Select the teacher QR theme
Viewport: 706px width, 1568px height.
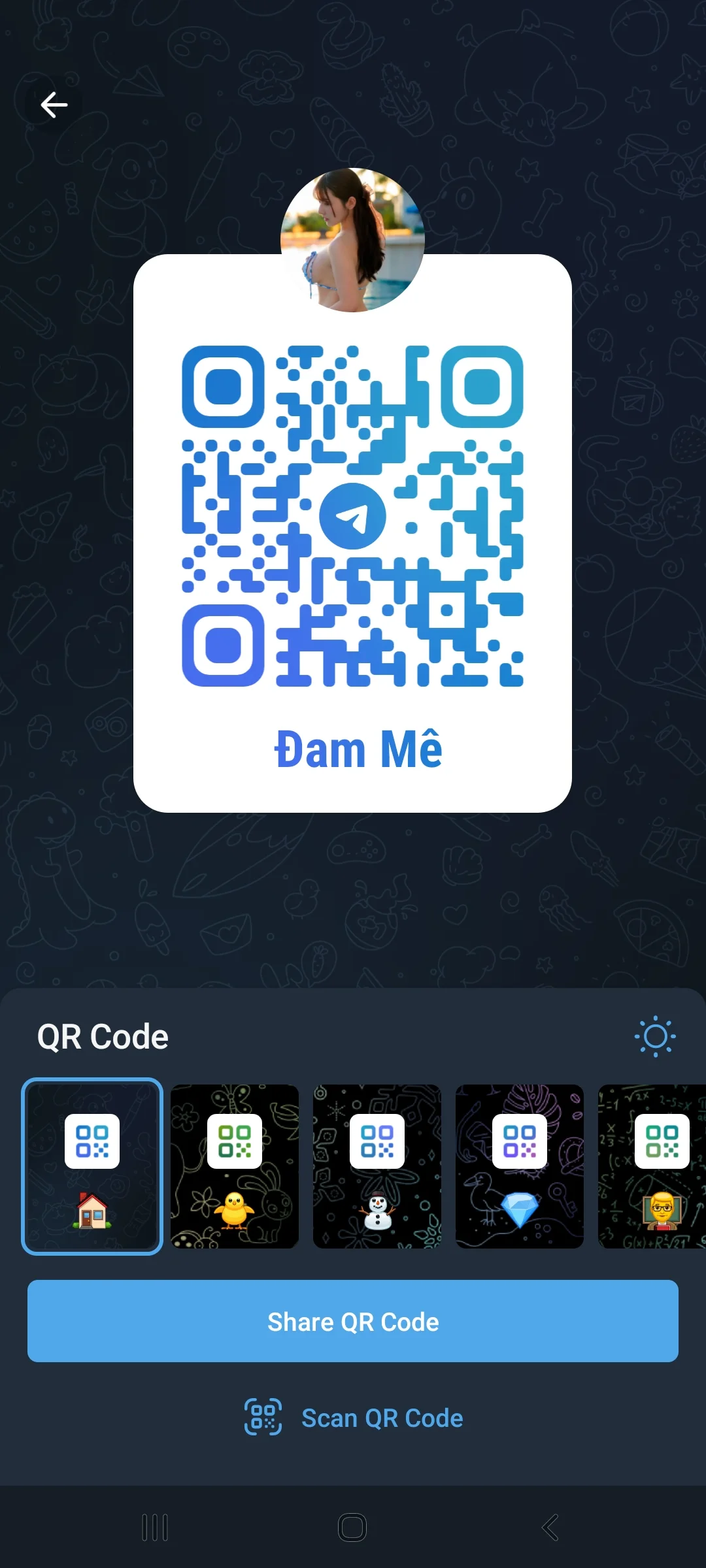pos(654,1166)
